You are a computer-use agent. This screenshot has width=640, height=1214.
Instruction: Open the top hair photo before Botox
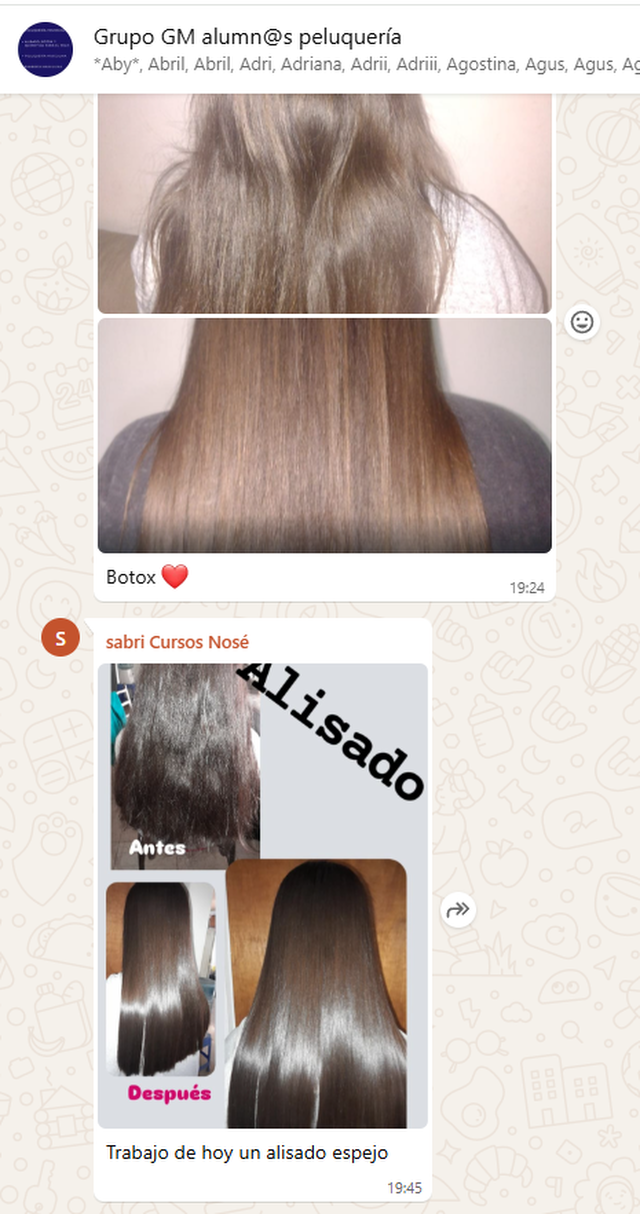pyautogui.click(x=324, y=203)
